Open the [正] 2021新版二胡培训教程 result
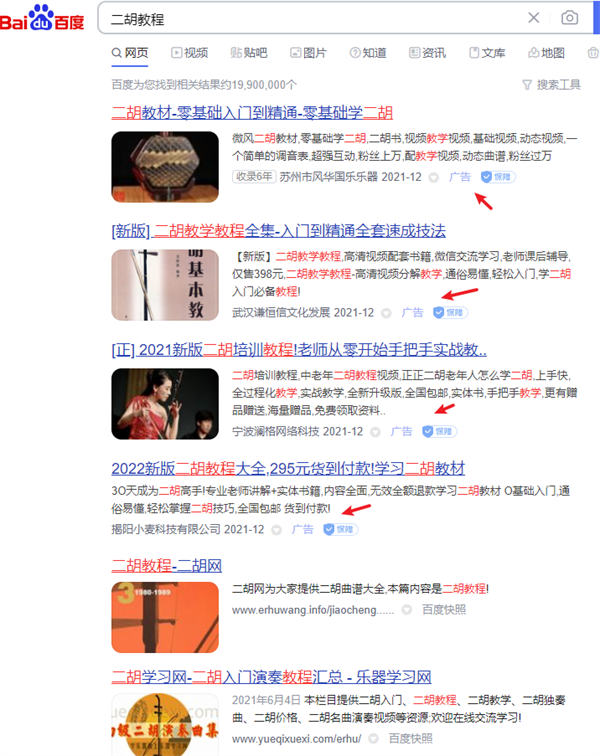 (299, 350)
